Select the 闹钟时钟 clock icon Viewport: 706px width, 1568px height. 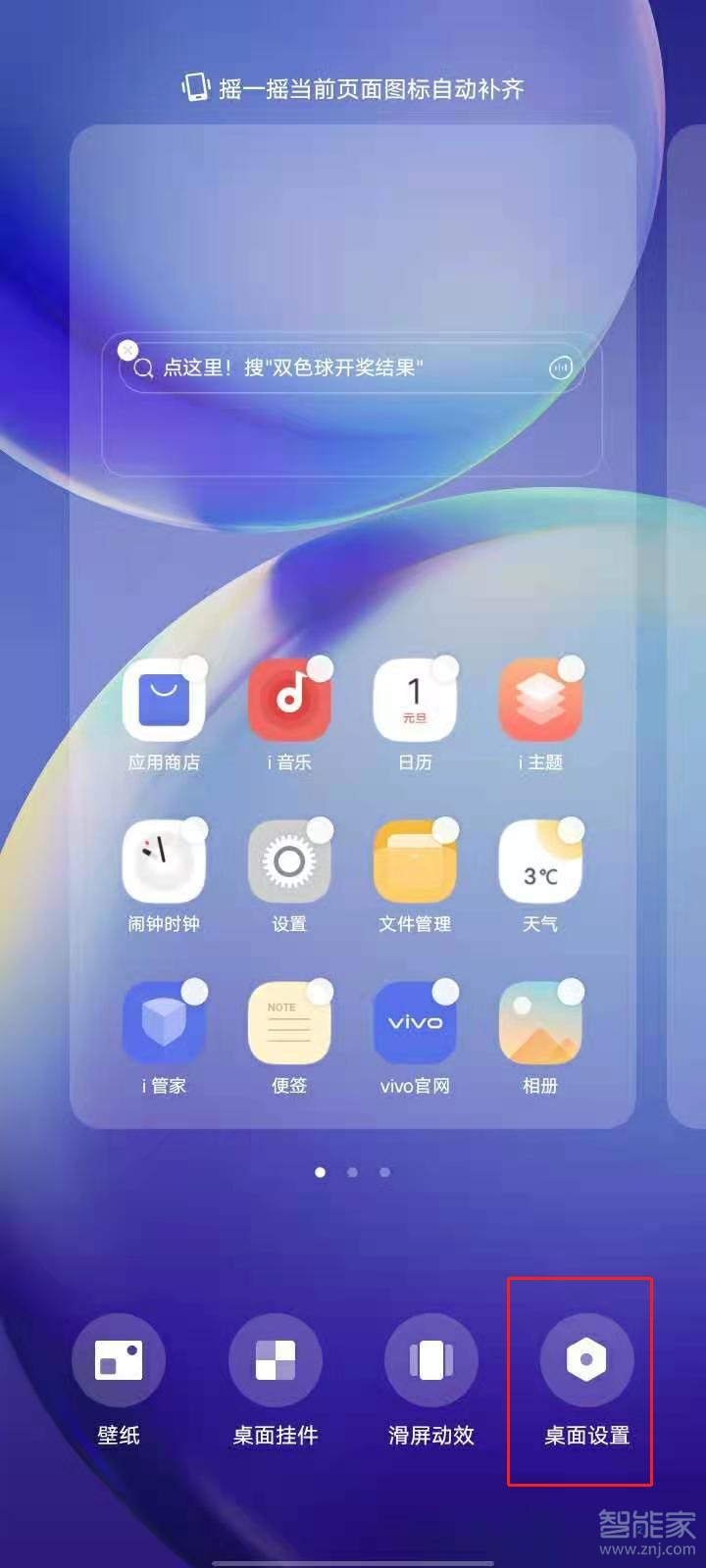click(163, 862)
